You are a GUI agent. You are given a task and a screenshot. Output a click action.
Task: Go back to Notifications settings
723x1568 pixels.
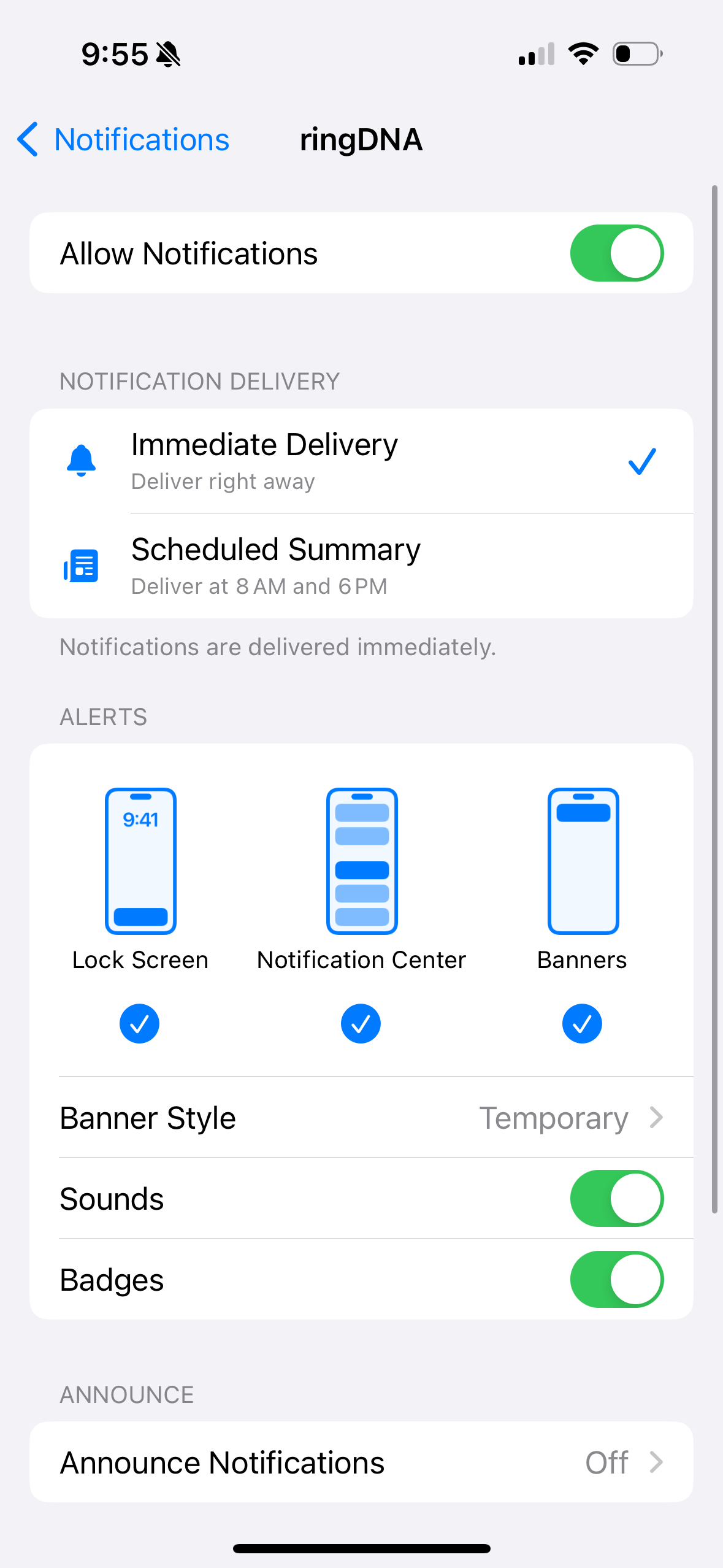pos(123,140)
